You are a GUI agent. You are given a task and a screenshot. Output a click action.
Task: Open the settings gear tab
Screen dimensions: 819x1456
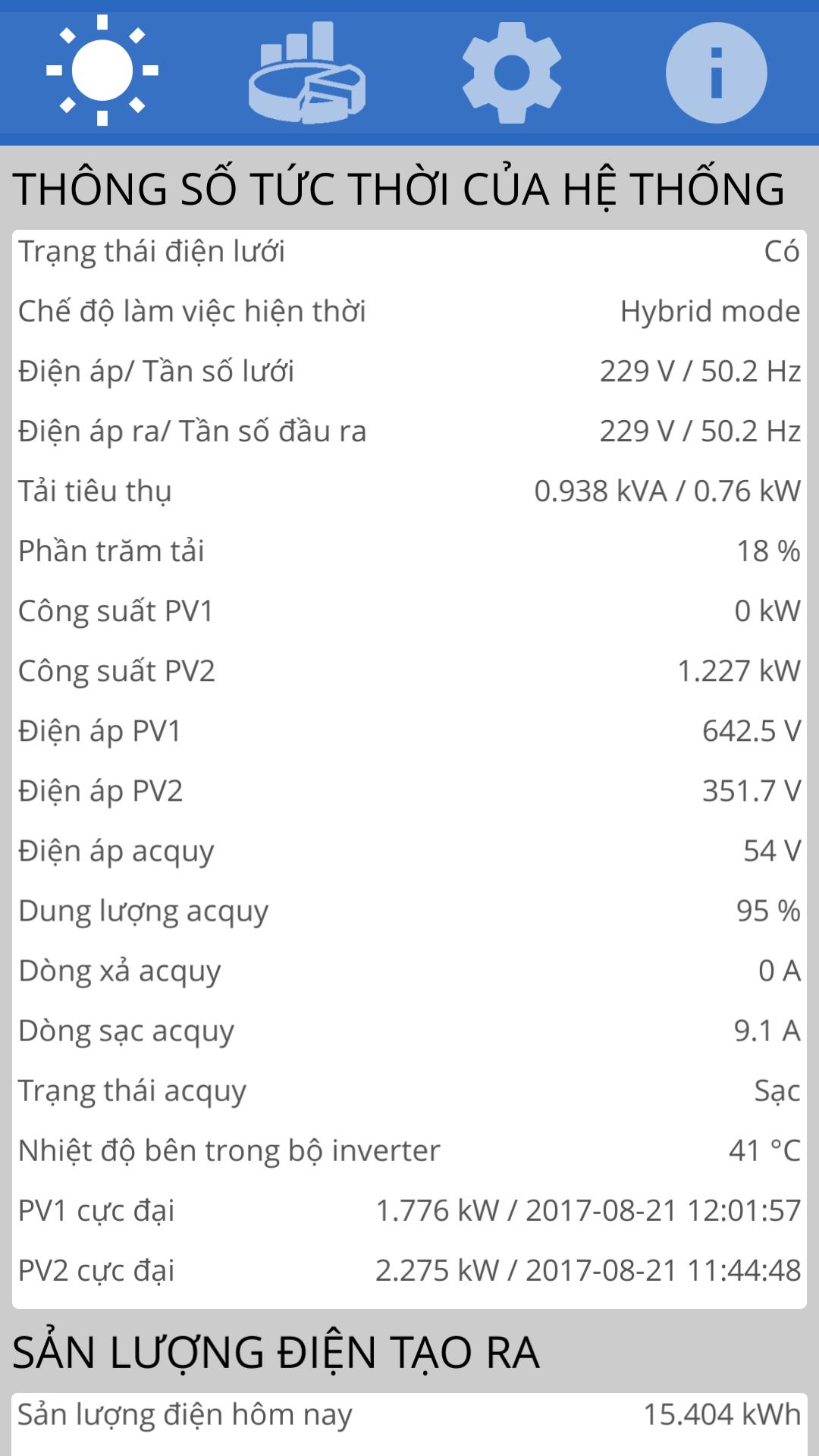[x=512, y=73]
